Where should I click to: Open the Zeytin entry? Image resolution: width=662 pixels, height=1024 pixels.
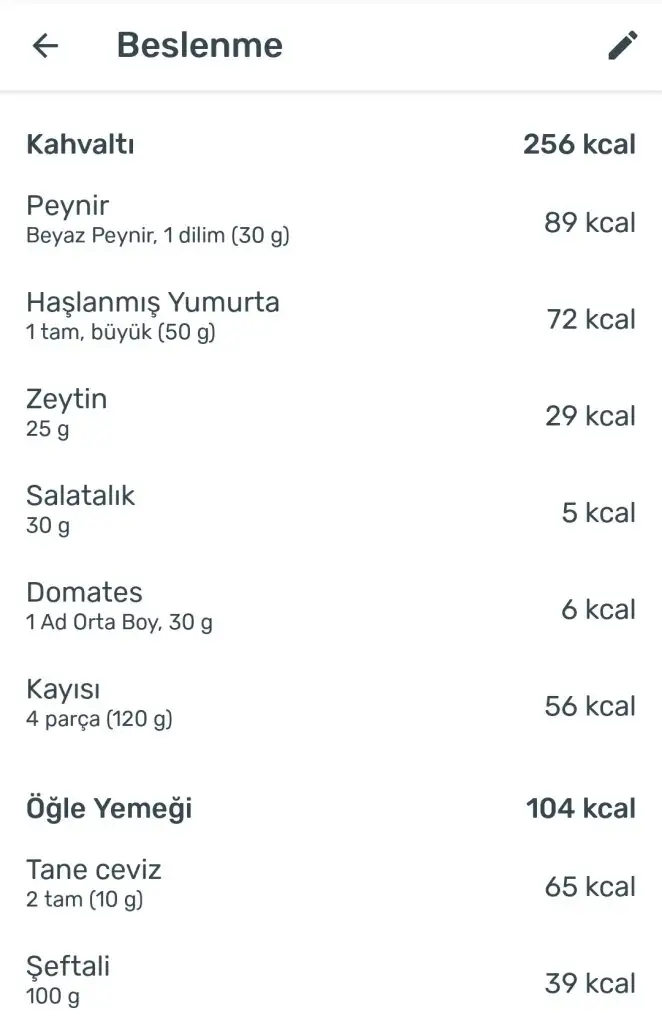point(330,414)
